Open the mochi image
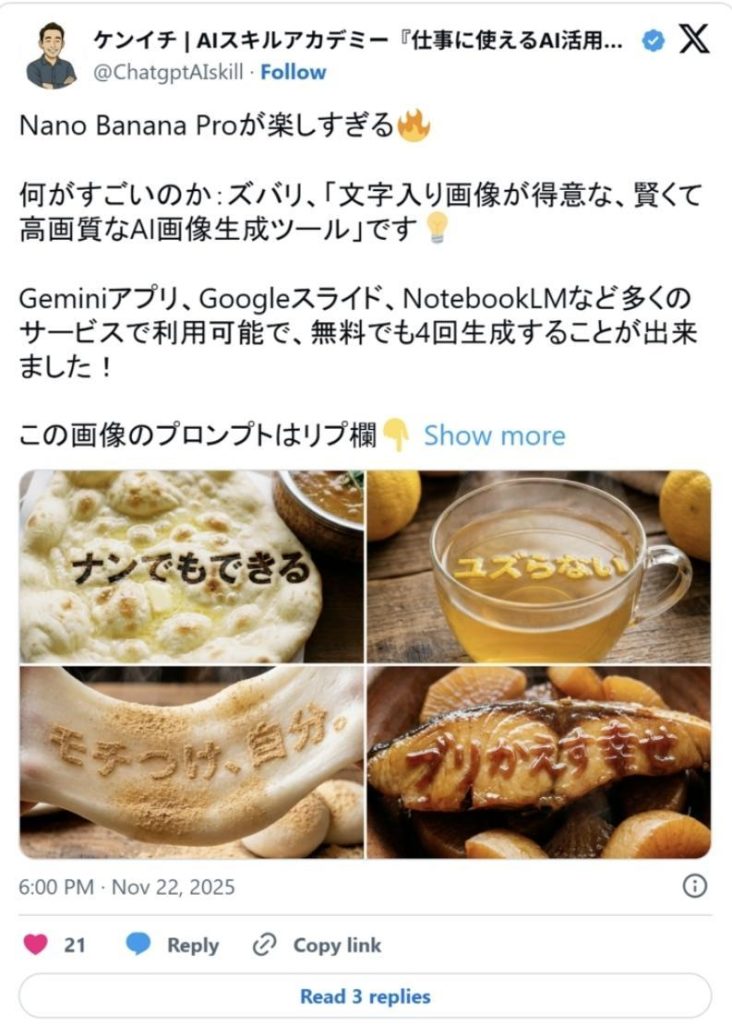 [191, 762]
